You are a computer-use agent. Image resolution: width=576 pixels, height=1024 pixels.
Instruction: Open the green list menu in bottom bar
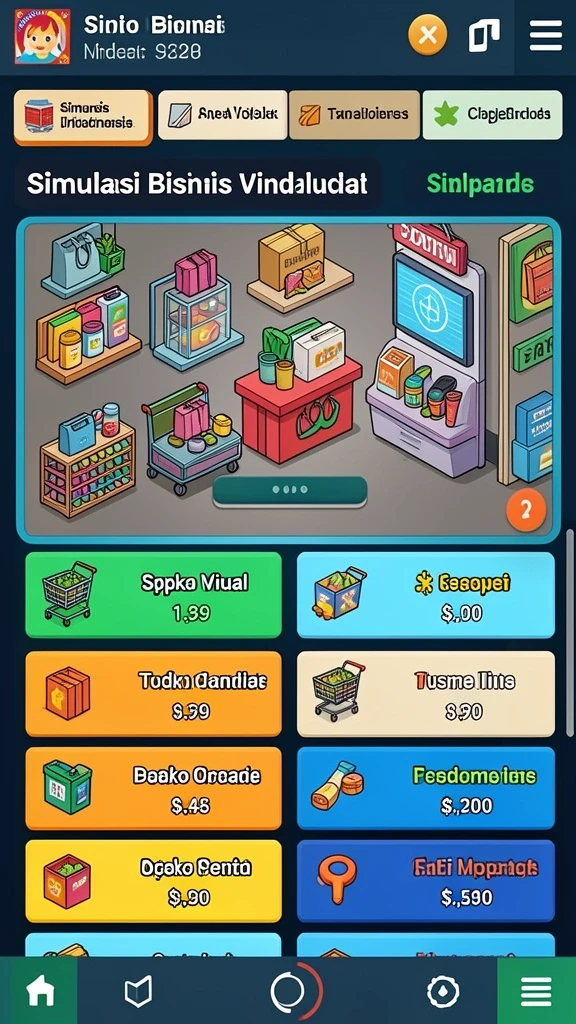pos(536,992)
